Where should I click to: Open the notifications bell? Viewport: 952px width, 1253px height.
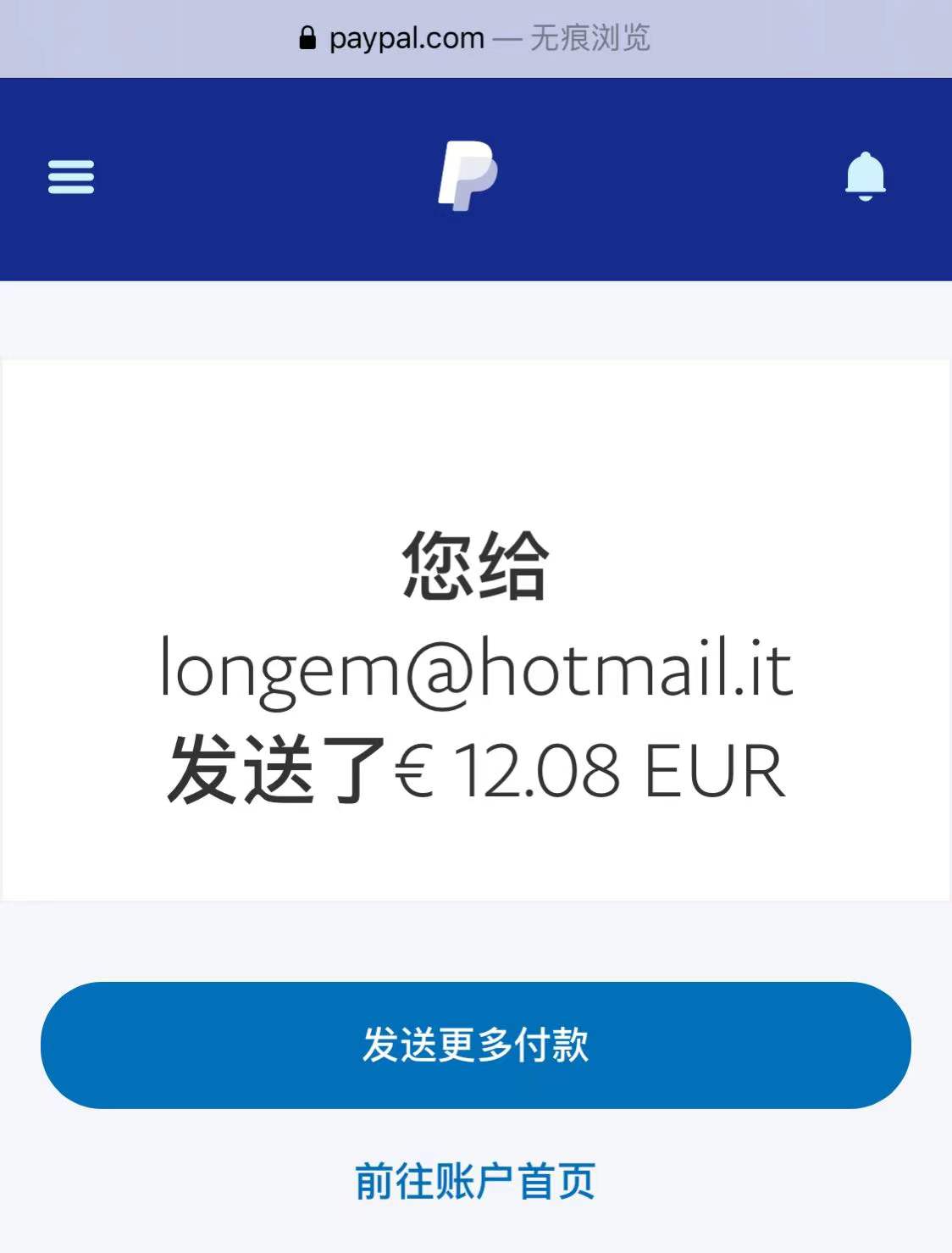pyautogui.click(x=865, y=176)
